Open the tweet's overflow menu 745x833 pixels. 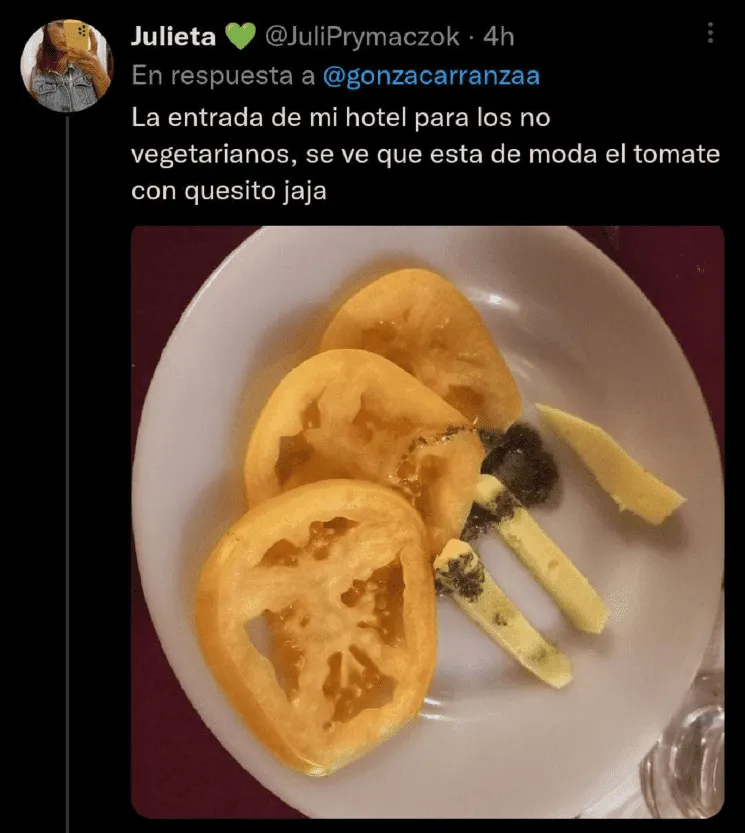tap(710, 34)
